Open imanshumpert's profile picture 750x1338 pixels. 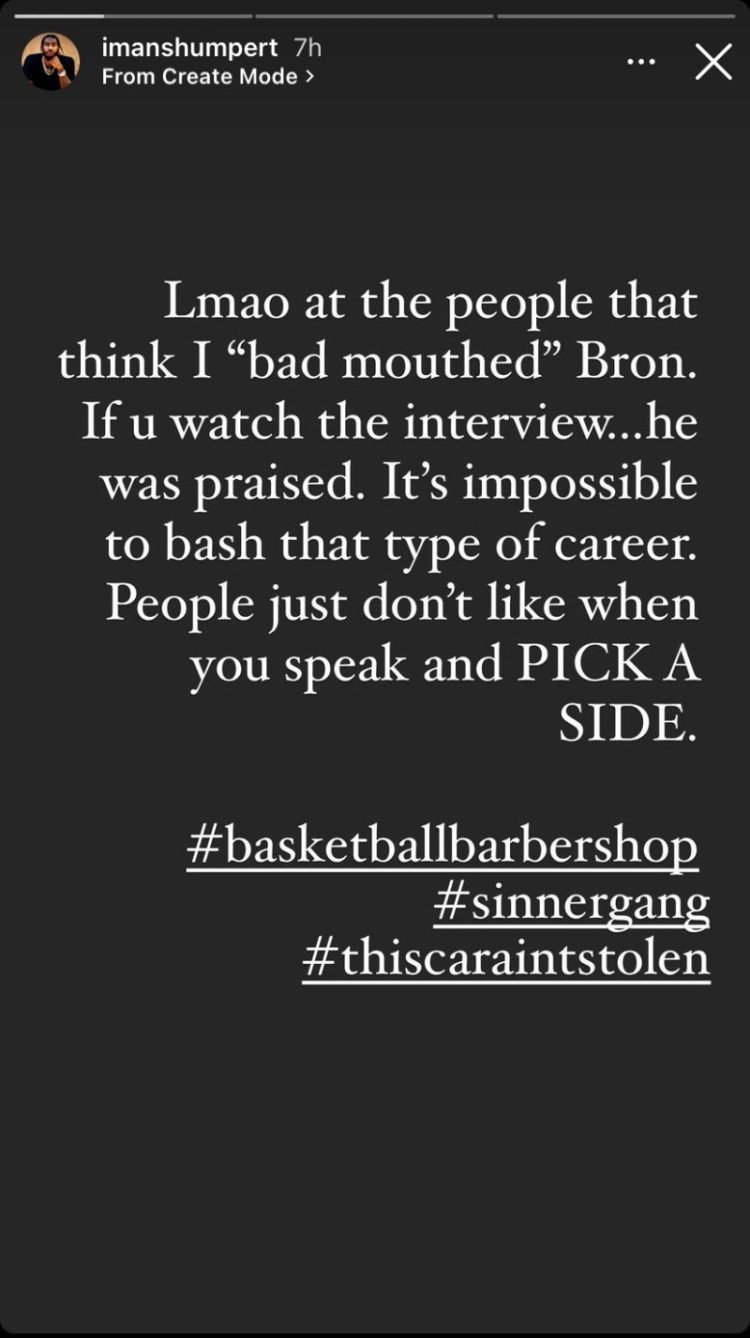(x=50, y=62)
